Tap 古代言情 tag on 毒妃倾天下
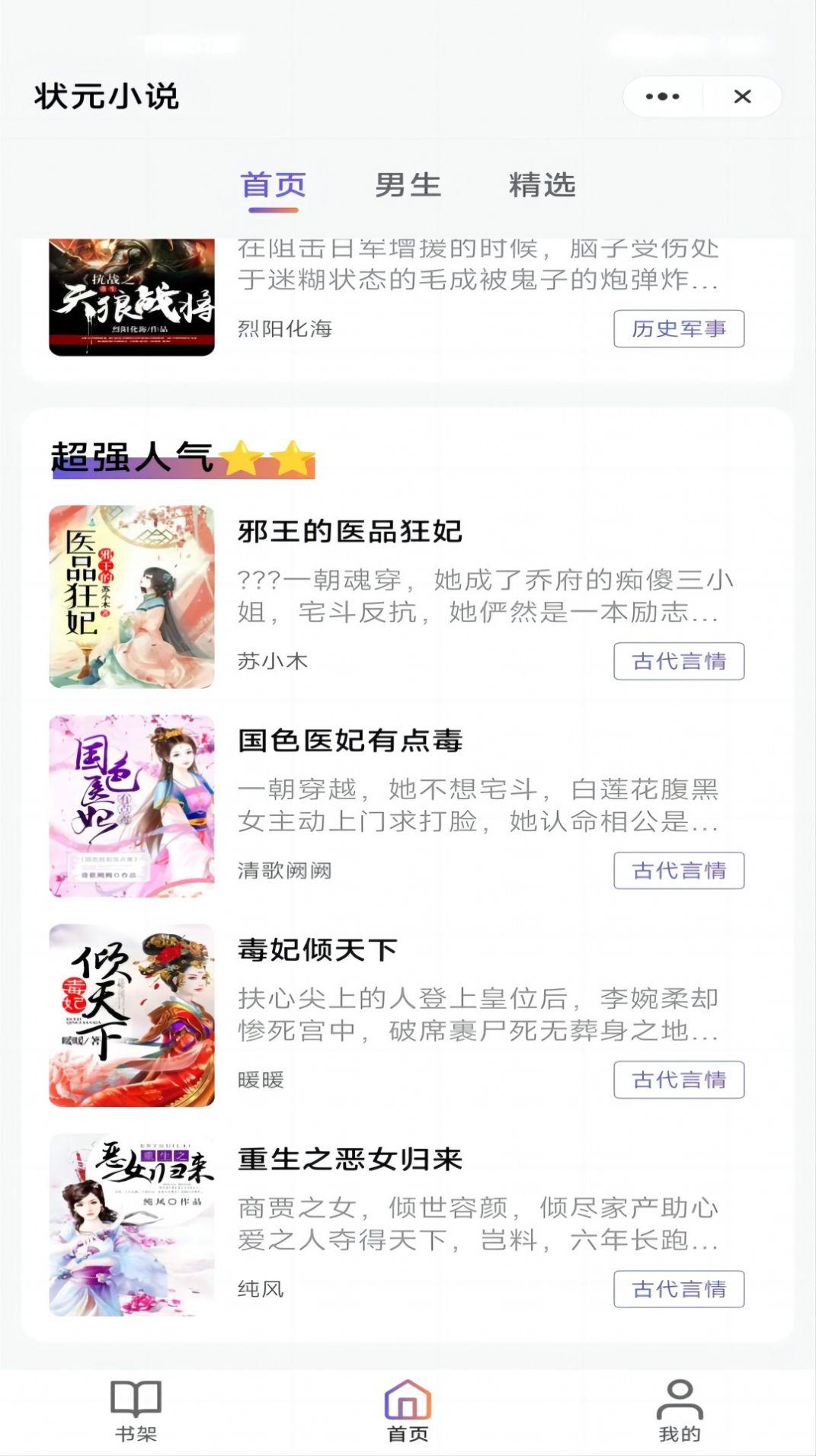816x1456 pixels. 678,1080
